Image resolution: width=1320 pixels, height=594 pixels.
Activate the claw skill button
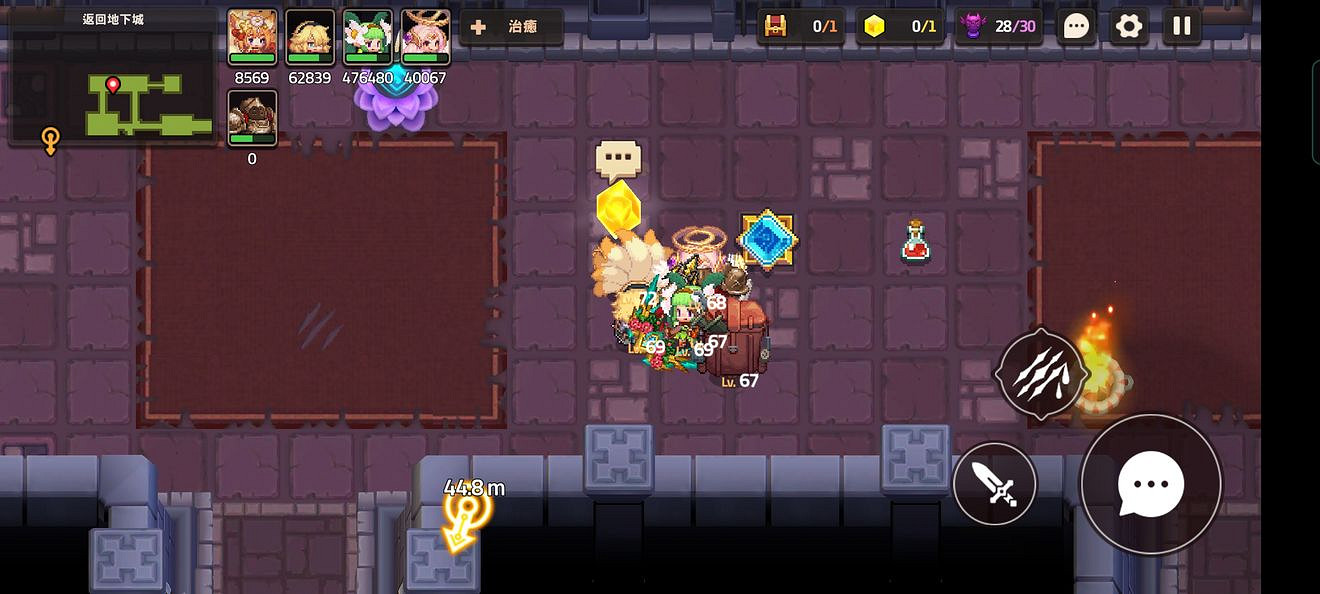pos(1040,373)
